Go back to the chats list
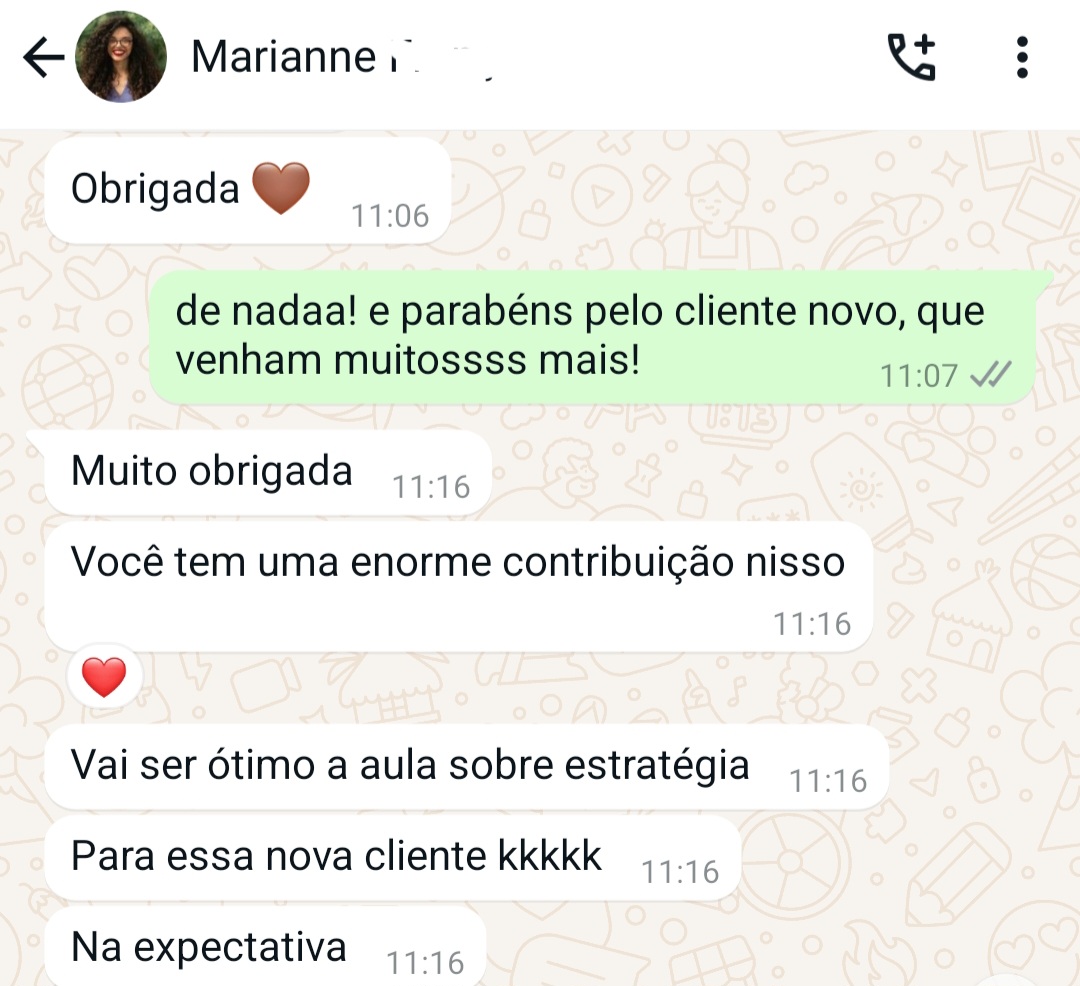Image resolution: width=1080 pixels, height=986 pixels. click(42, 58)
